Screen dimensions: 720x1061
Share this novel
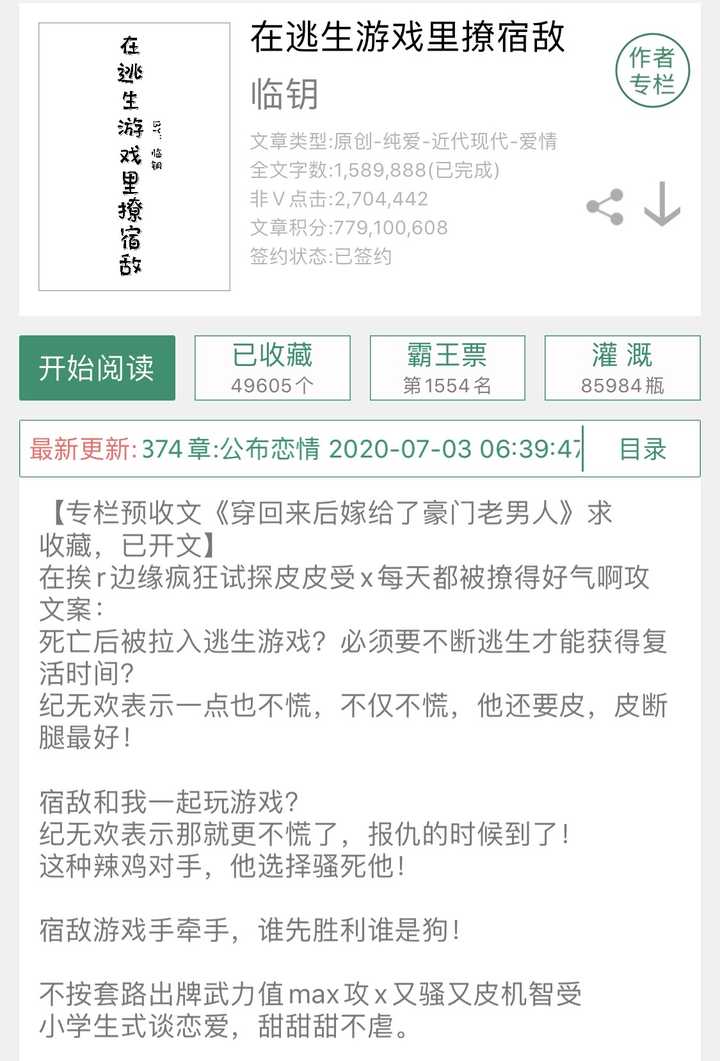[x=605, y=207]
